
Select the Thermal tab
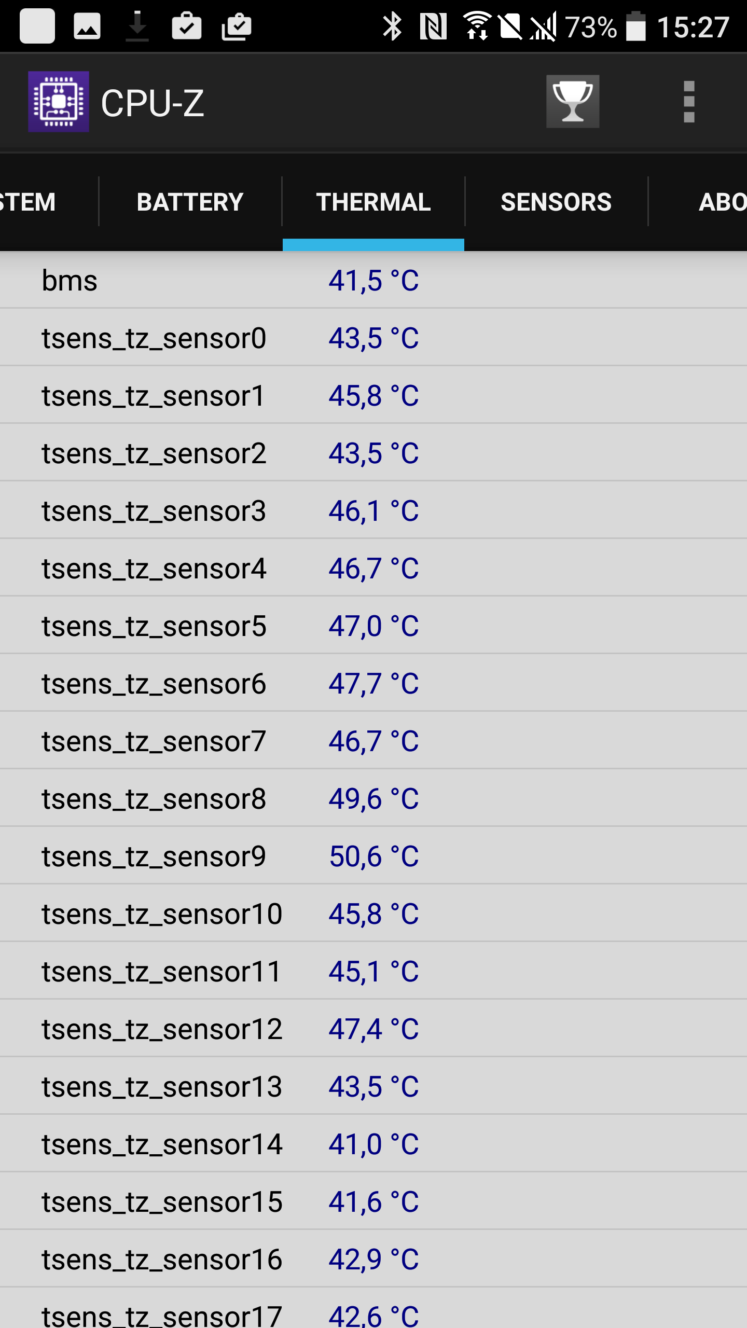pos(373,202)
